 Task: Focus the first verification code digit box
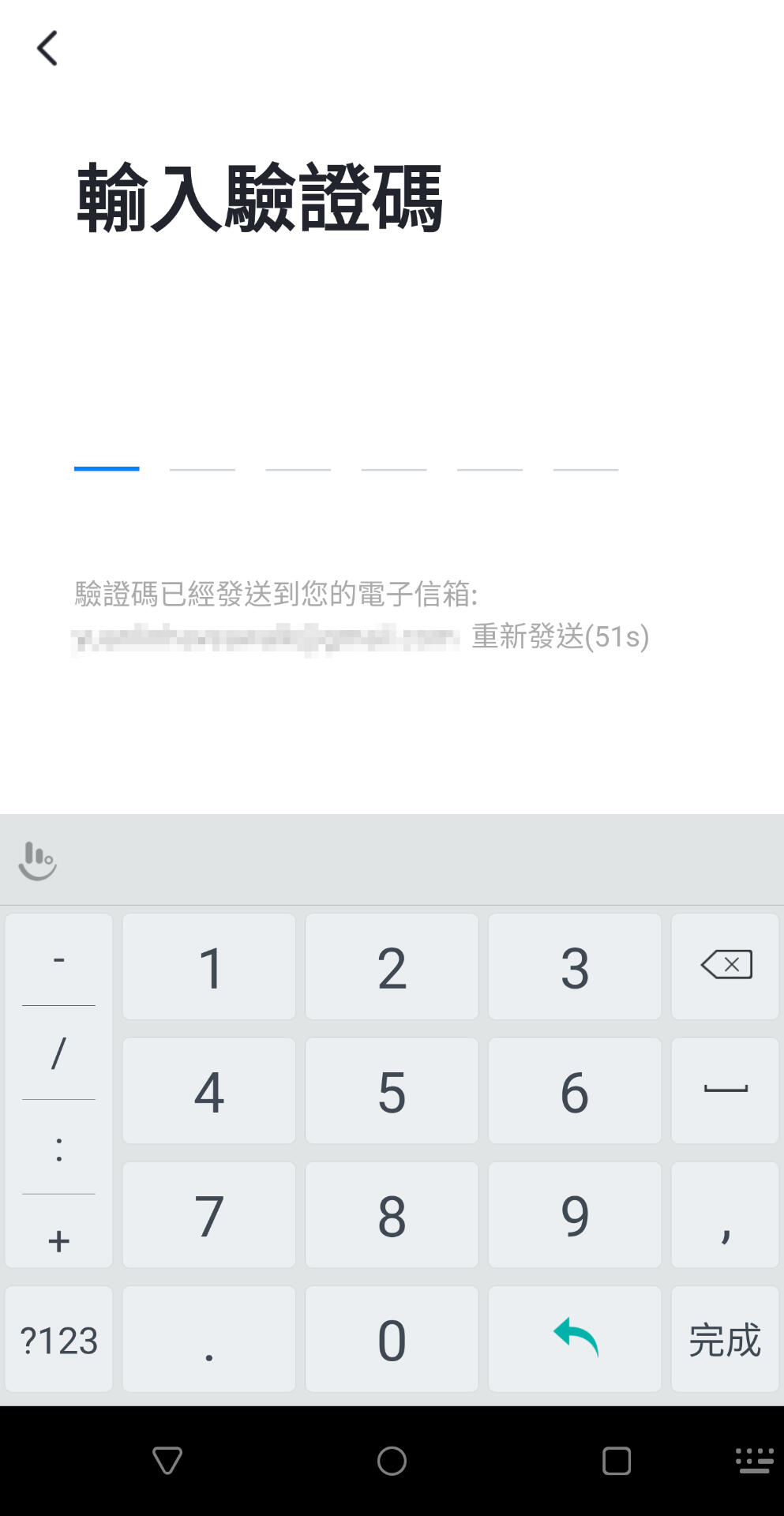pos(107,450)
